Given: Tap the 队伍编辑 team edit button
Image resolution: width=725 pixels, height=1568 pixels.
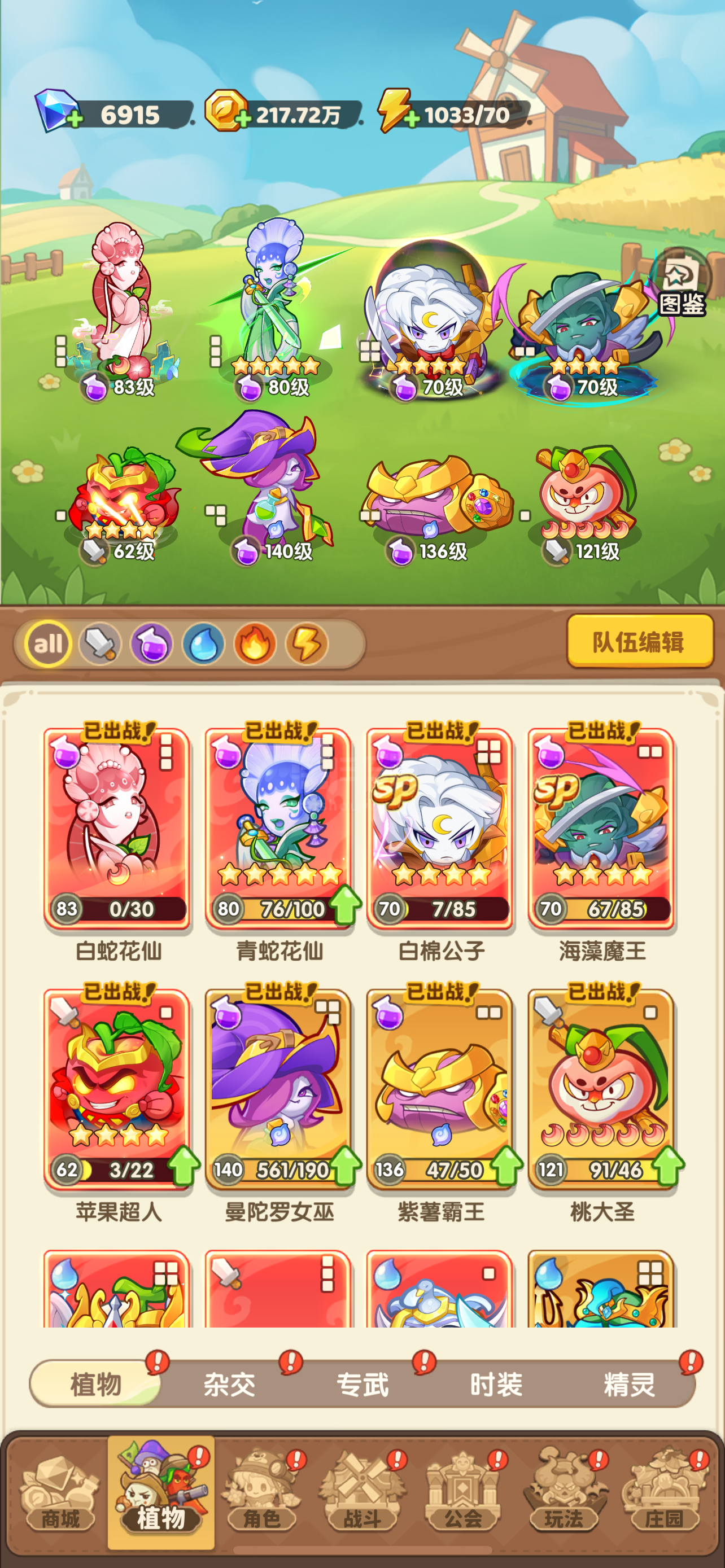Looking at the screenshot, I should pyautogui.click(x=640, y=641).
